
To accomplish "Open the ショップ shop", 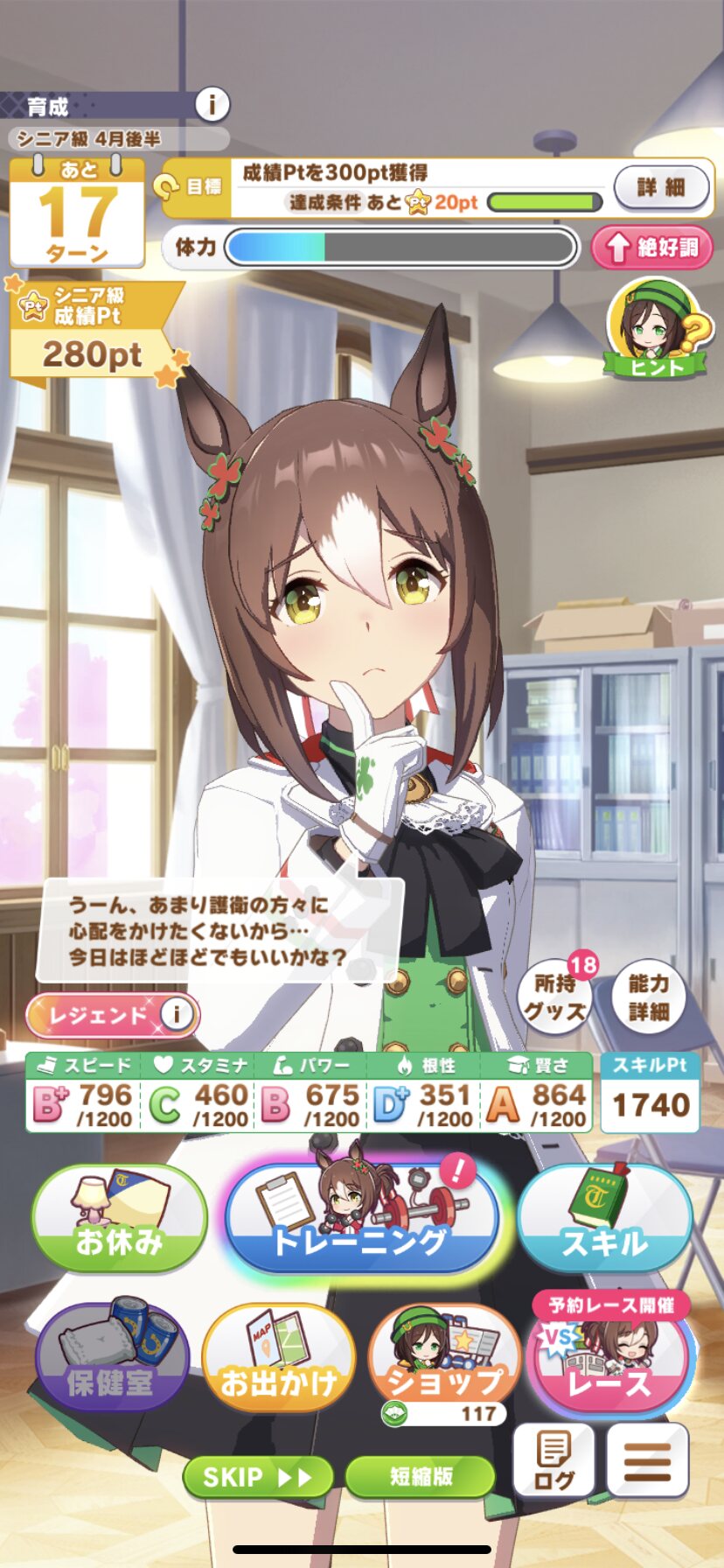I will click(444, 1359).
